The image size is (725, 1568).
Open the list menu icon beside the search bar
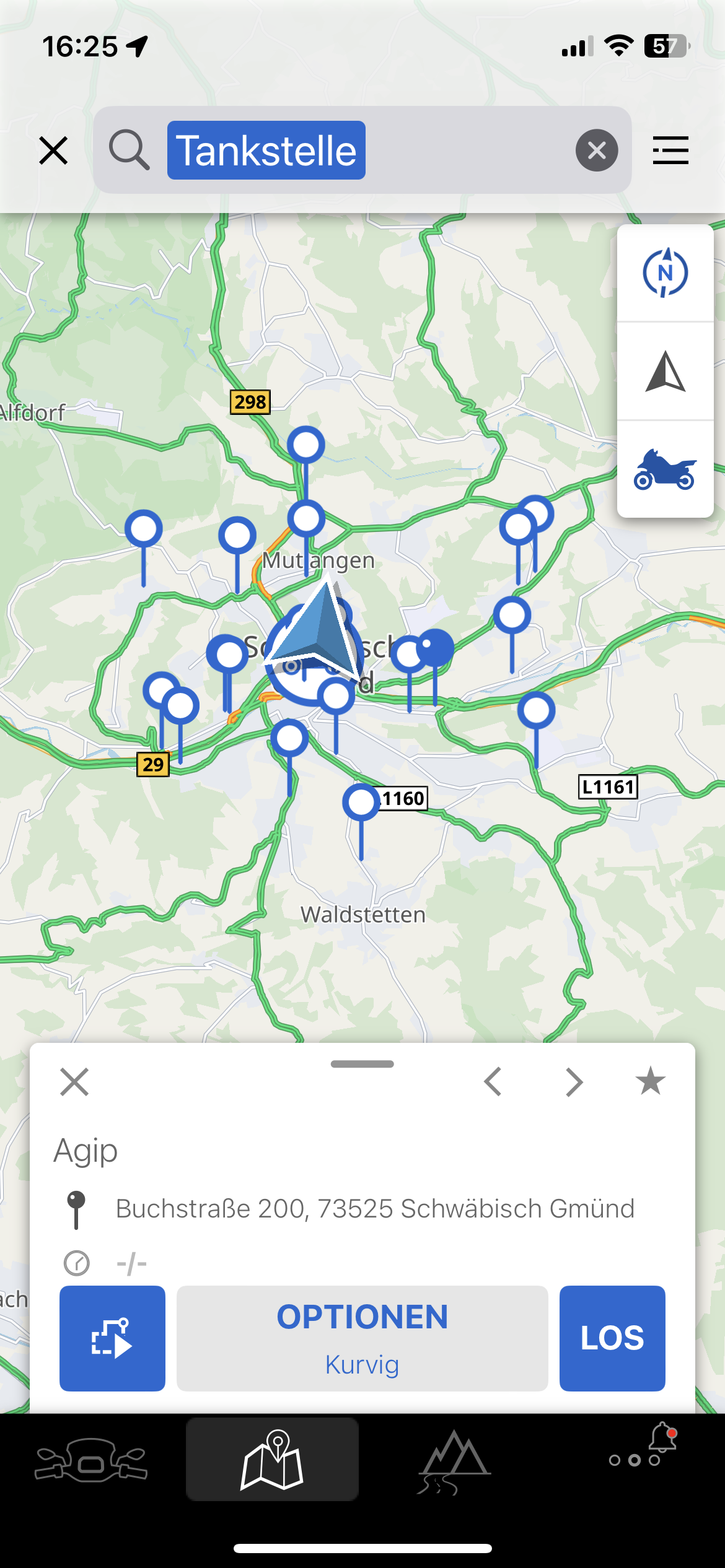(x=670, y=150)
